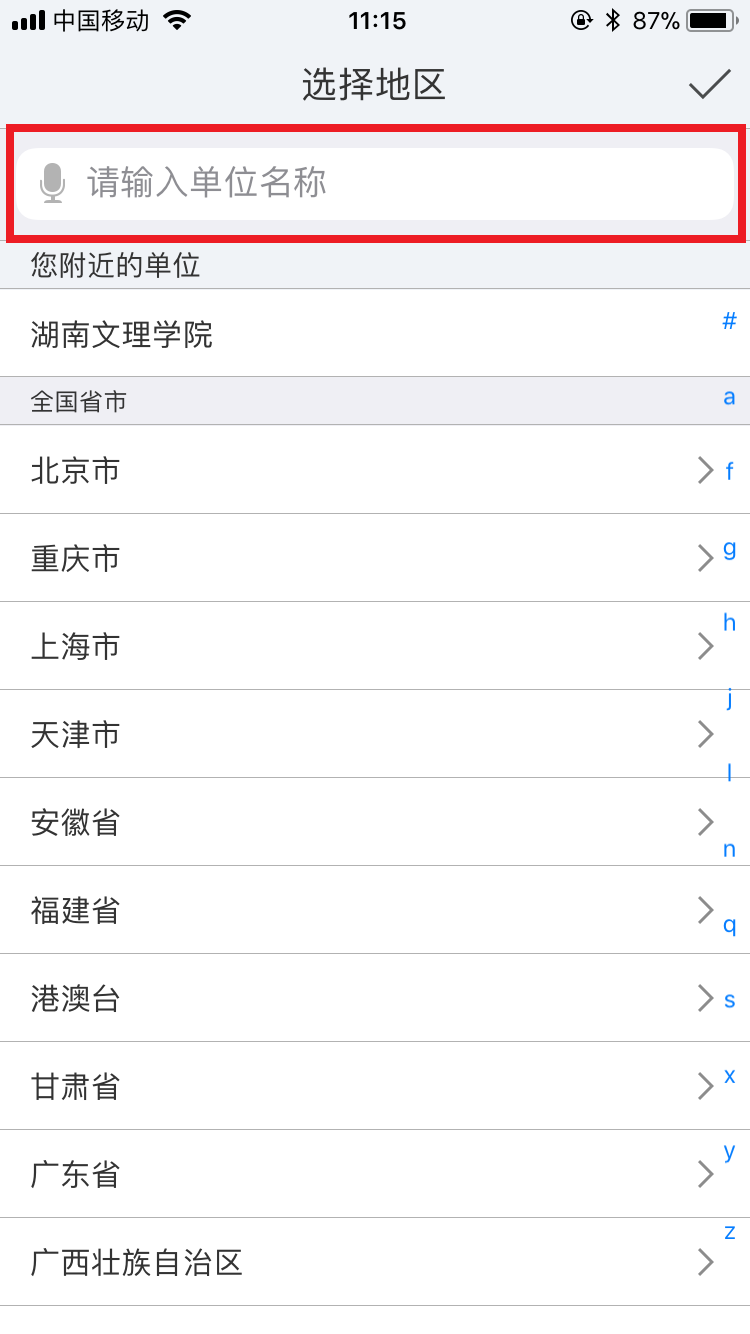Screen dimensions: 750x1334
Task: Choose 上海市 from the list
Action: (x=375, y=646)
